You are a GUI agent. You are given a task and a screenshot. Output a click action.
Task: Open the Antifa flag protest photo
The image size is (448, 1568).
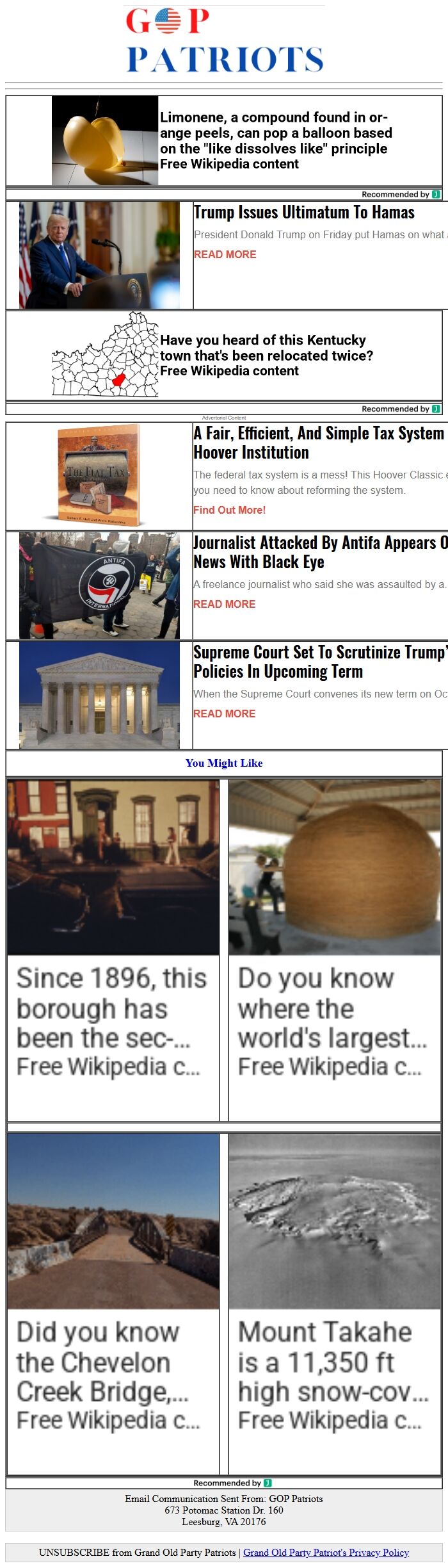point(99,585)
